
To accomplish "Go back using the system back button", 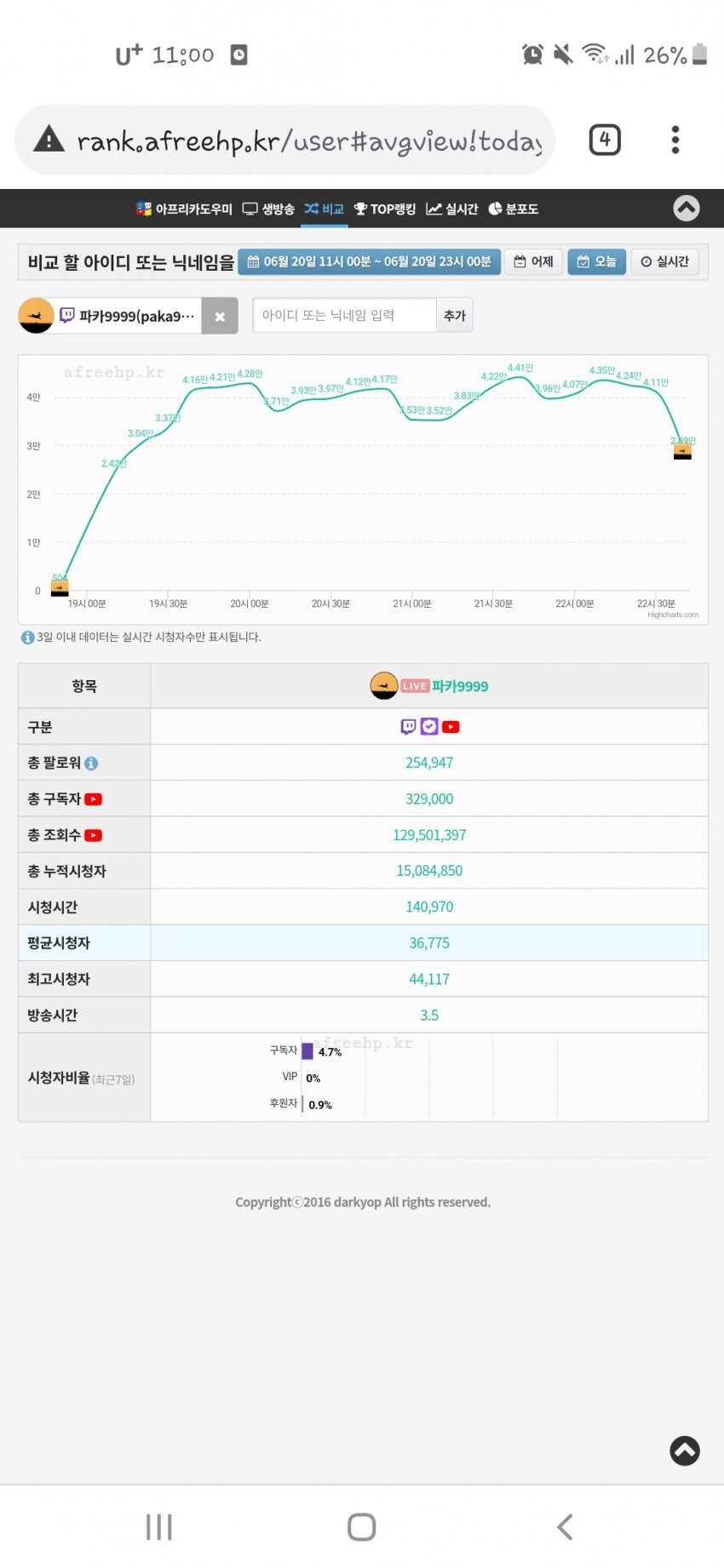I will (x=565, y=1526).
